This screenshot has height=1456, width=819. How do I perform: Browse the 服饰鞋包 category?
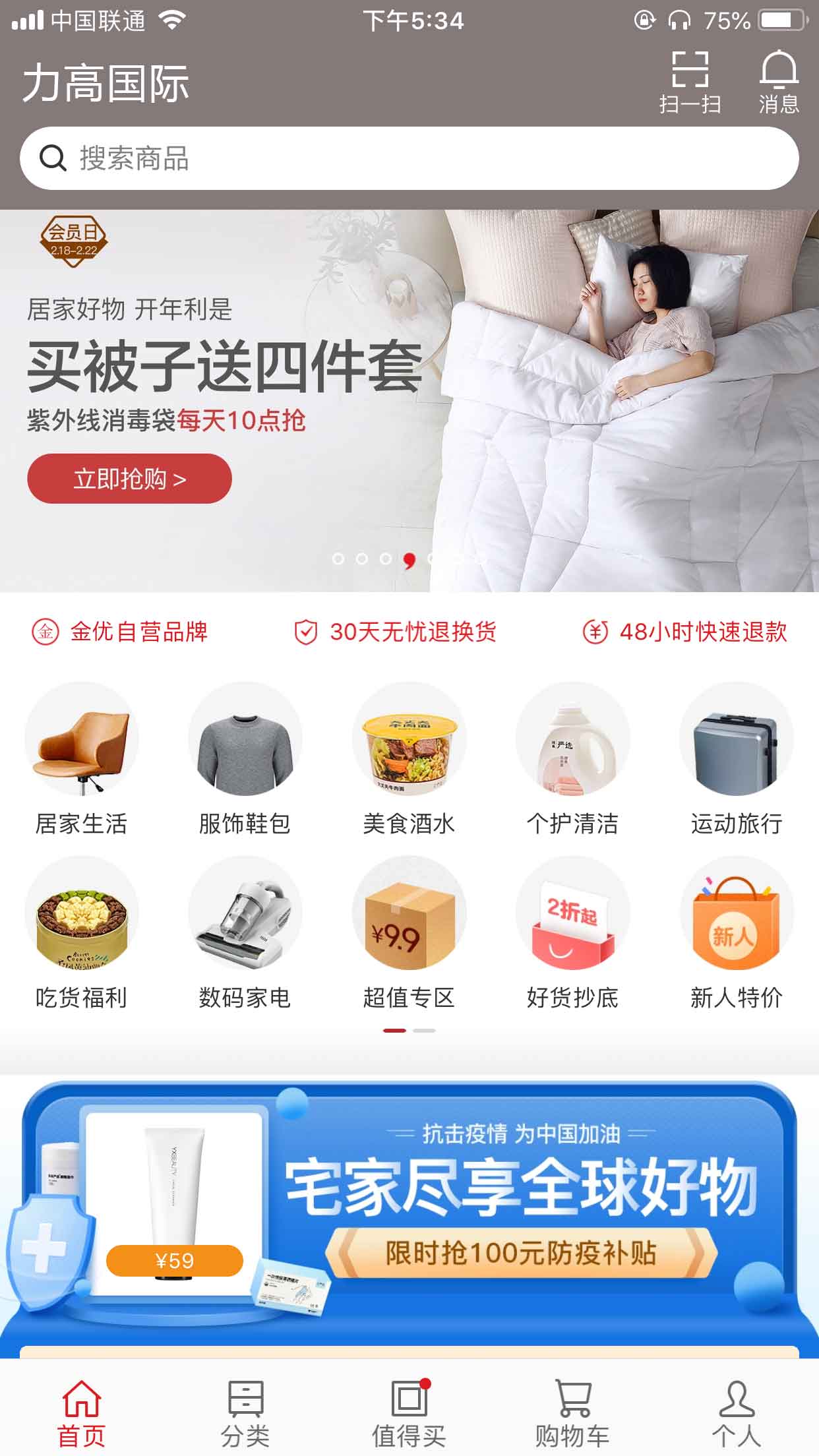(245, 758)
